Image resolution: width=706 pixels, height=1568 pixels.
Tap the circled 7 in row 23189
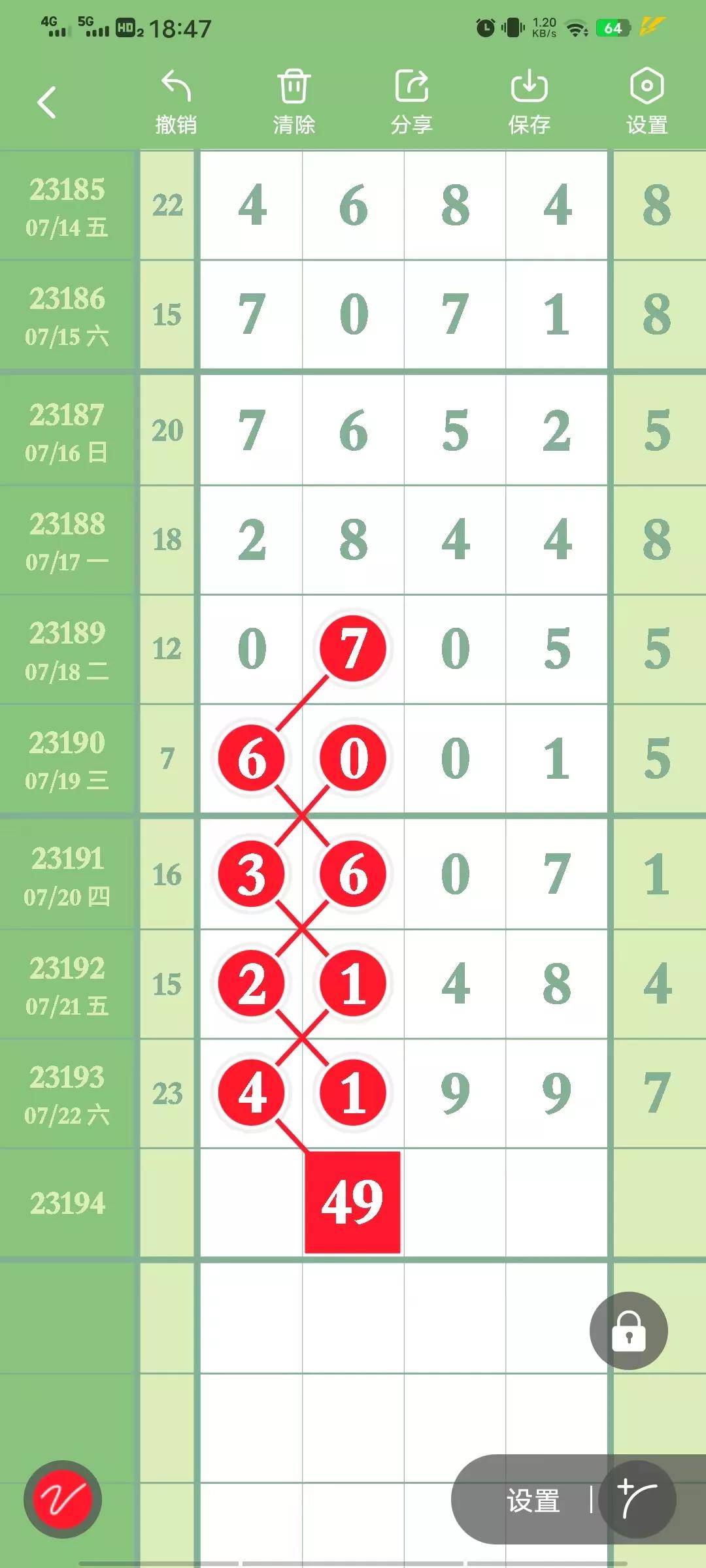click(x=353, y=648)
